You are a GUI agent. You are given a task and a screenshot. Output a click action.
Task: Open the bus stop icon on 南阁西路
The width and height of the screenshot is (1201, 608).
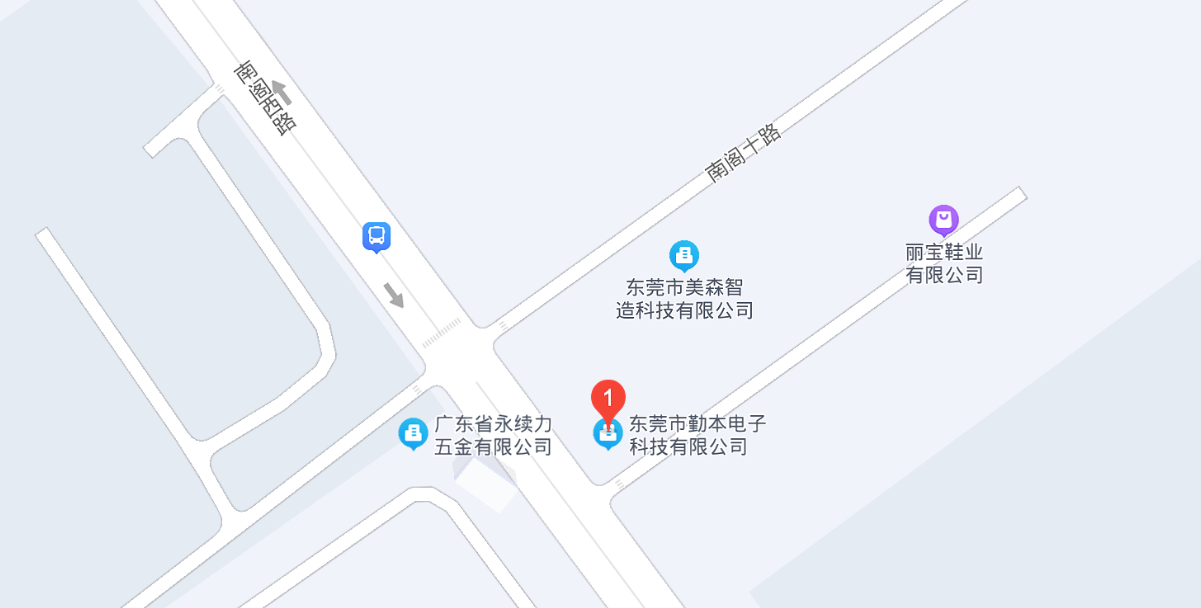point(376,236)
